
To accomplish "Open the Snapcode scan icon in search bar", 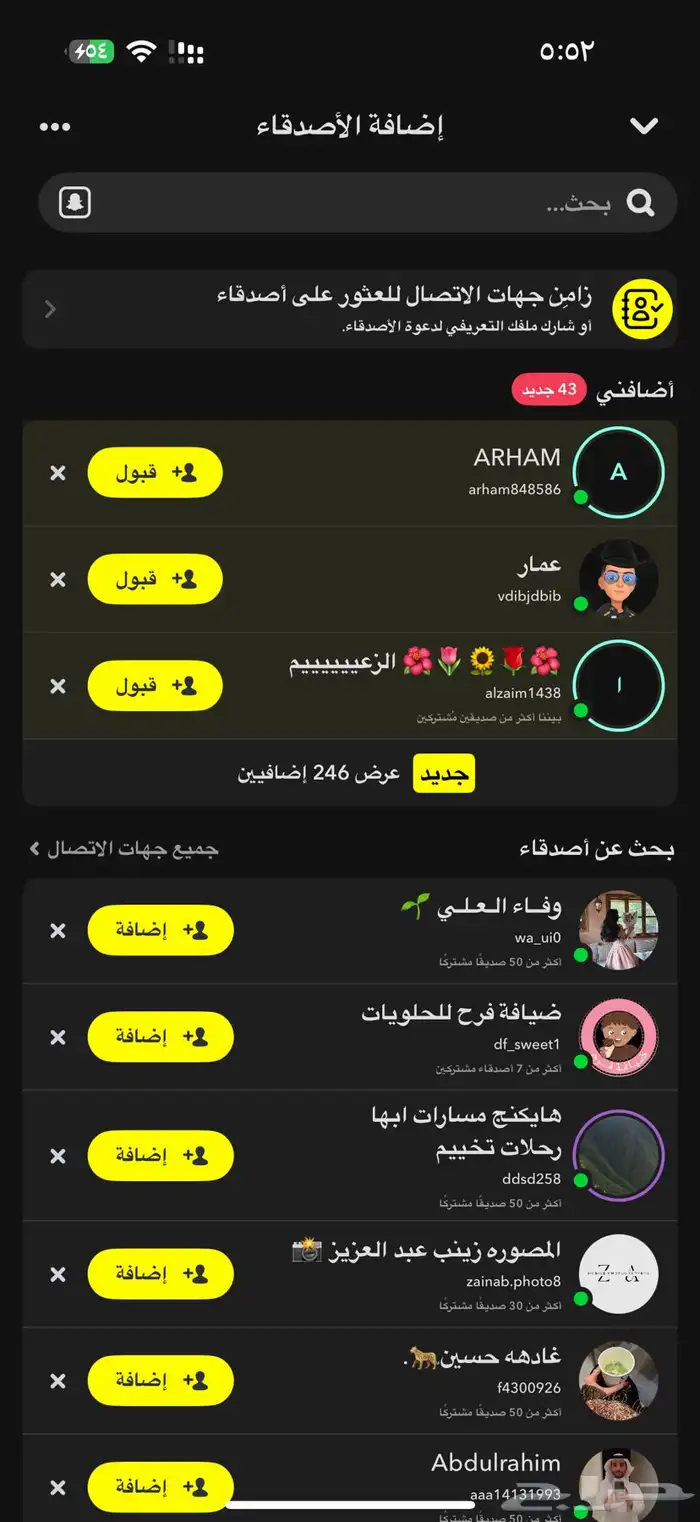I will [75, 203].
